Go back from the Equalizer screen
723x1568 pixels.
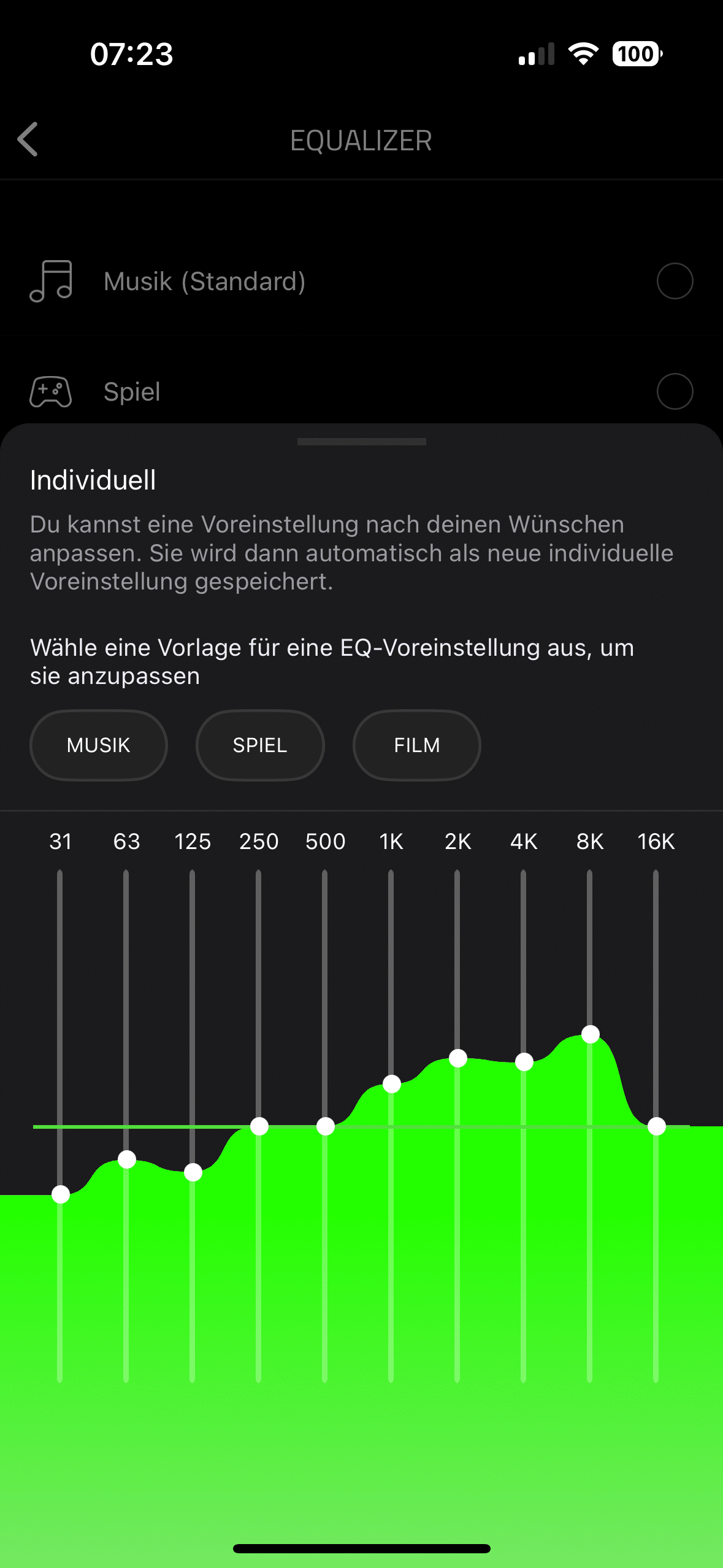[x=28, y=139]
